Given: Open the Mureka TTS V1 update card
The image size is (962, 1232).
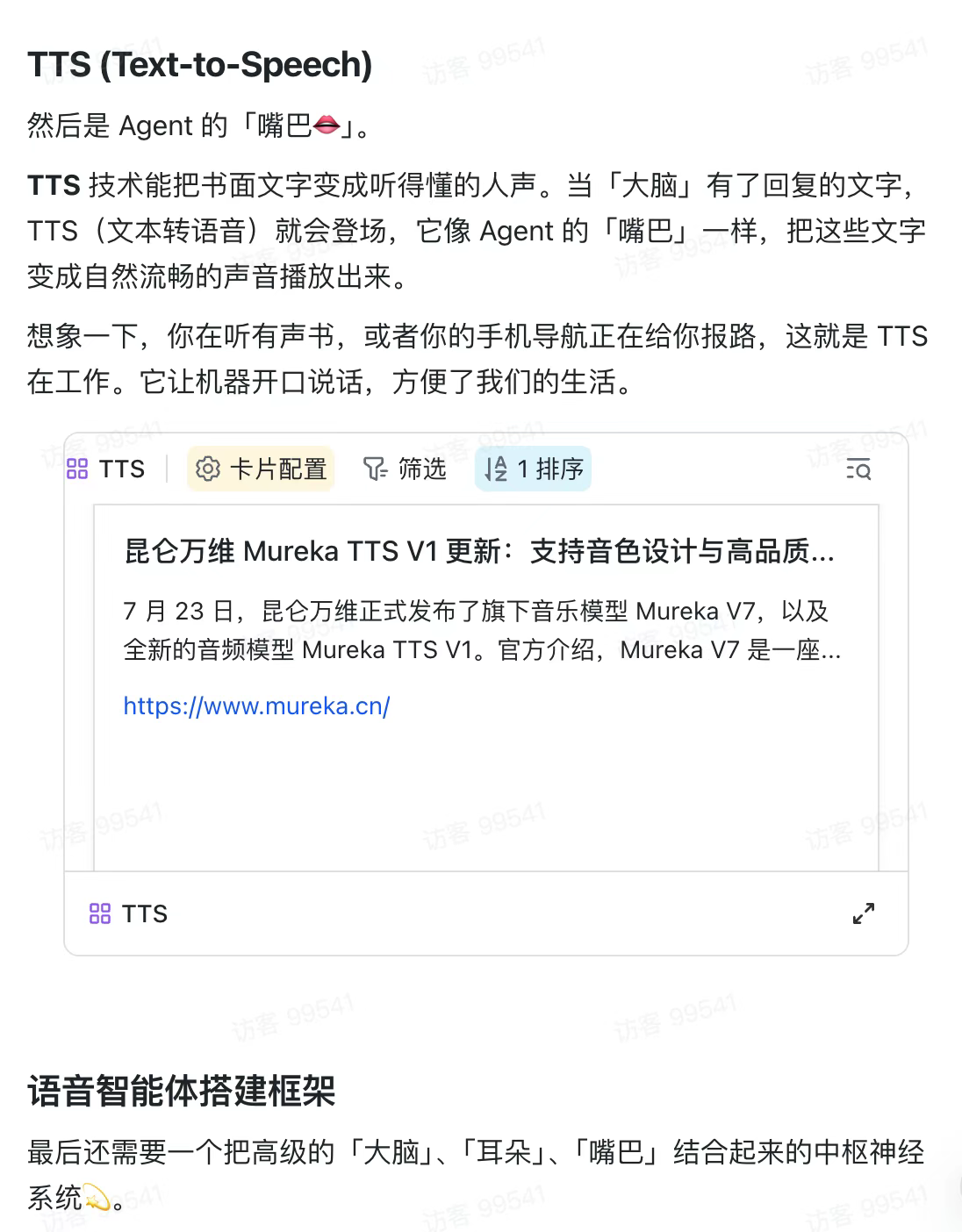Looking at the screenshot, I should 479,551.
